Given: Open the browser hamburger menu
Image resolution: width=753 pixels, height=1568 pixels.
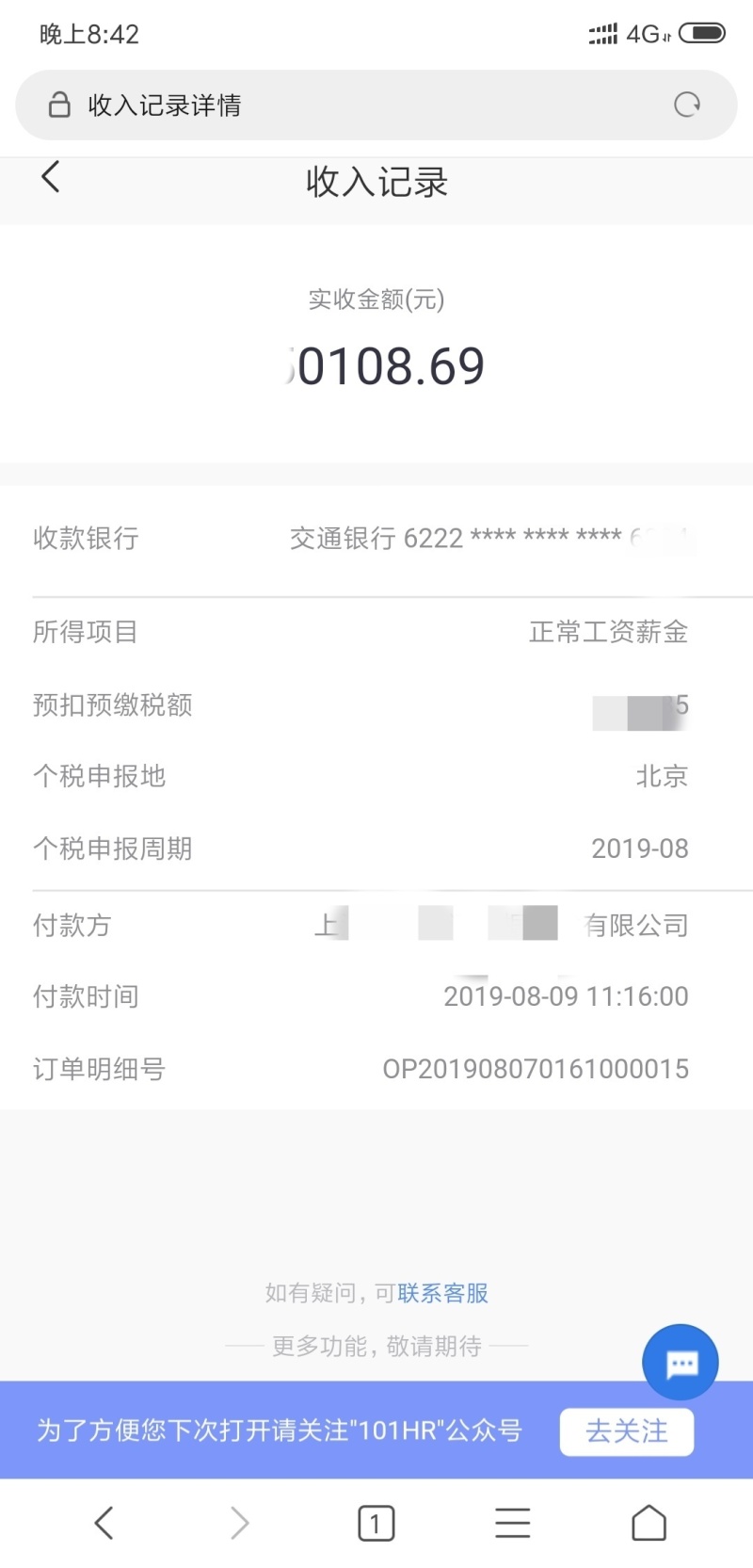Looking at the screenshot, I should [x=513, y=1523].
